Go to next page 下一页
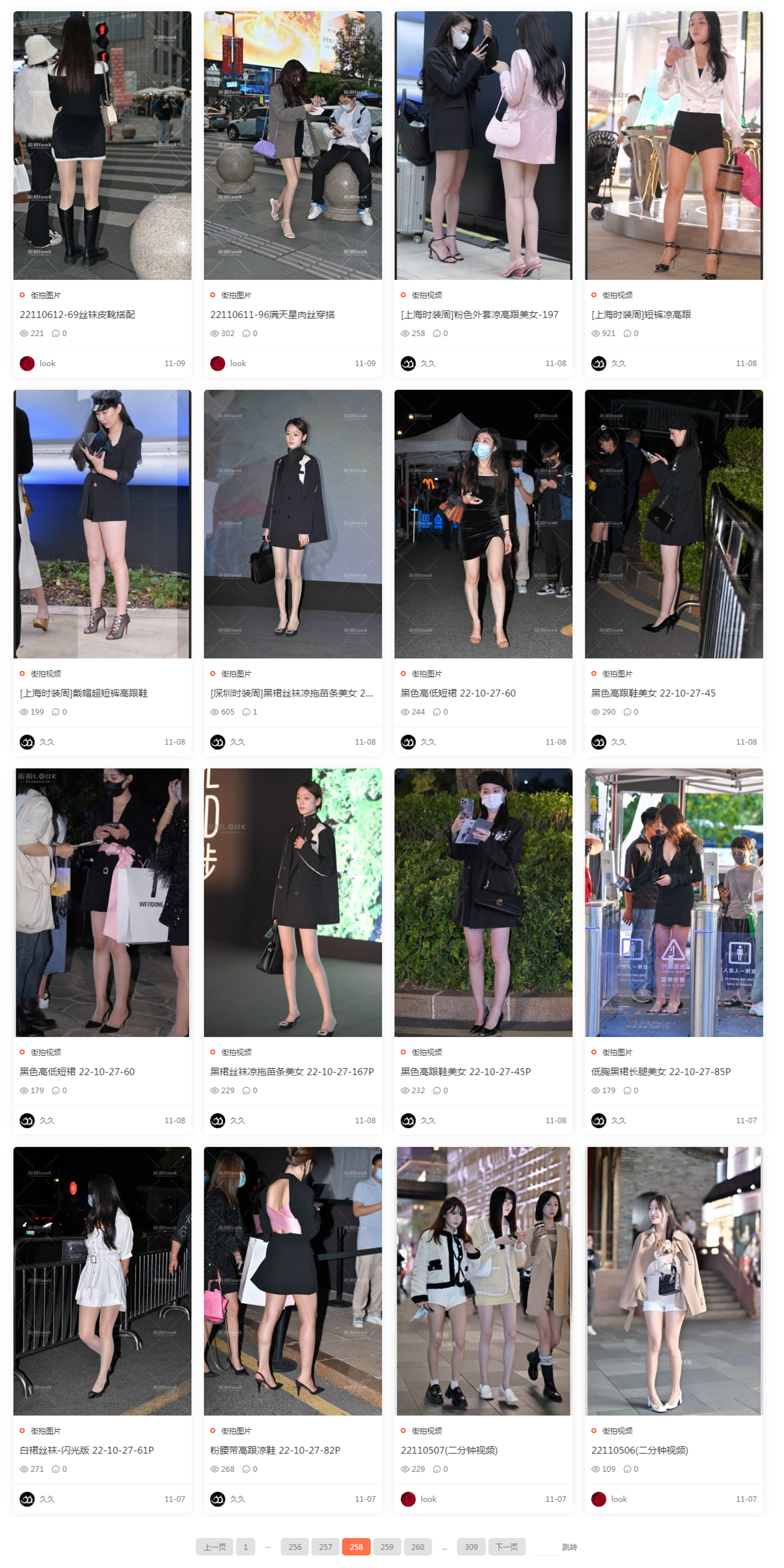Image resolution: width=784 pixels, height=1568 pixels. [506, 1547]
